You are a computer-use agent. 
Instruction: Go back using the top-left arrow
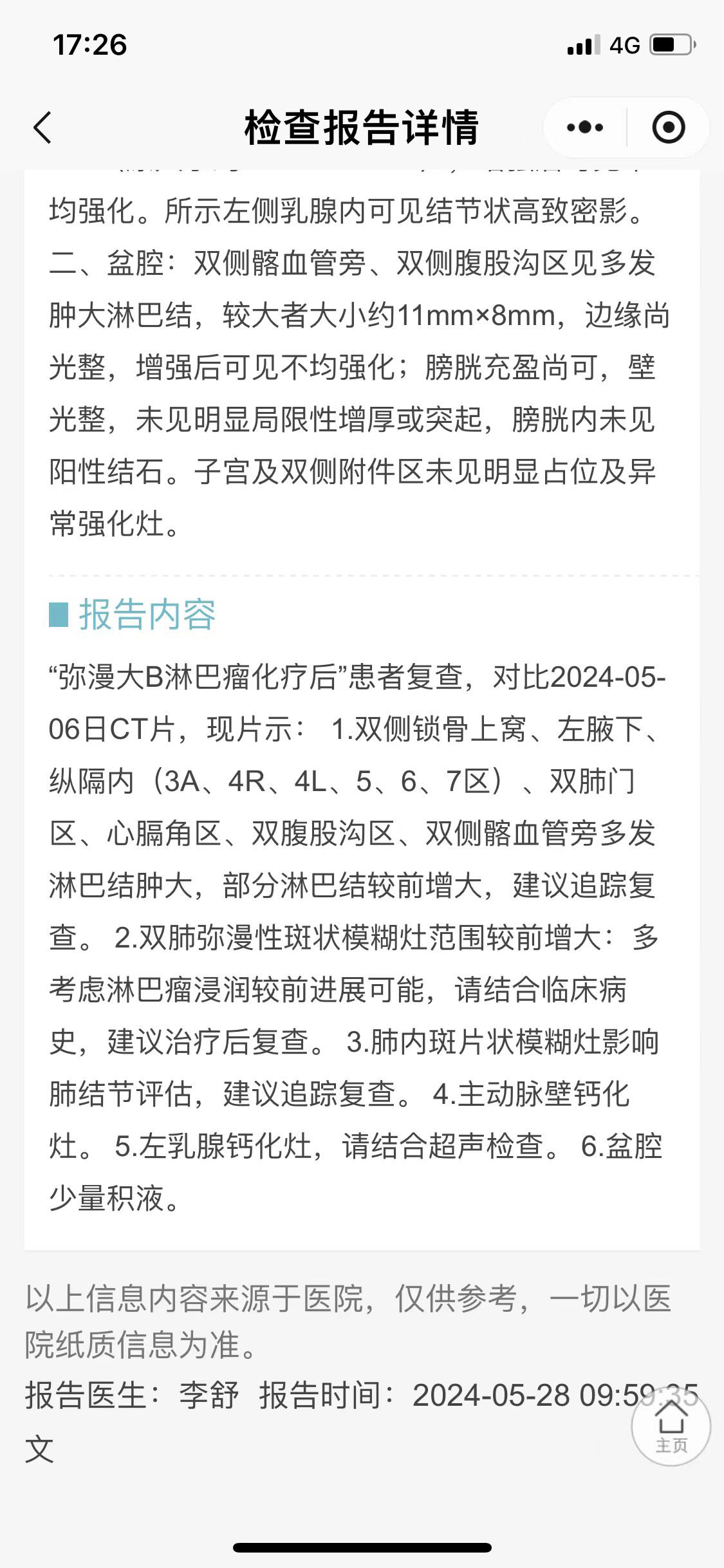(42, 127)
